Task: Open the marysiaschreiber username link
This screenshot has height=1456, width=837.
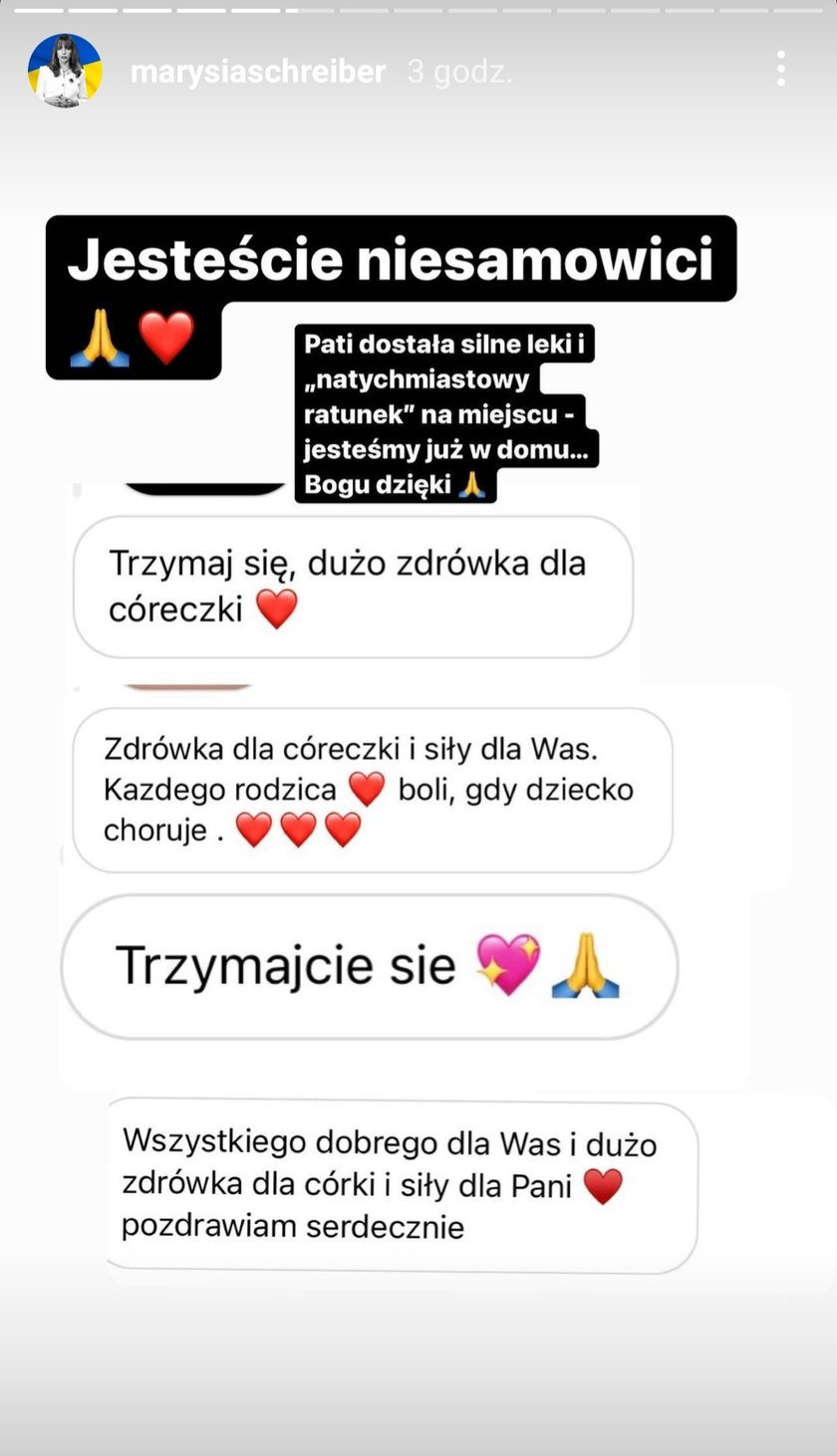Action: click(258, 72)
